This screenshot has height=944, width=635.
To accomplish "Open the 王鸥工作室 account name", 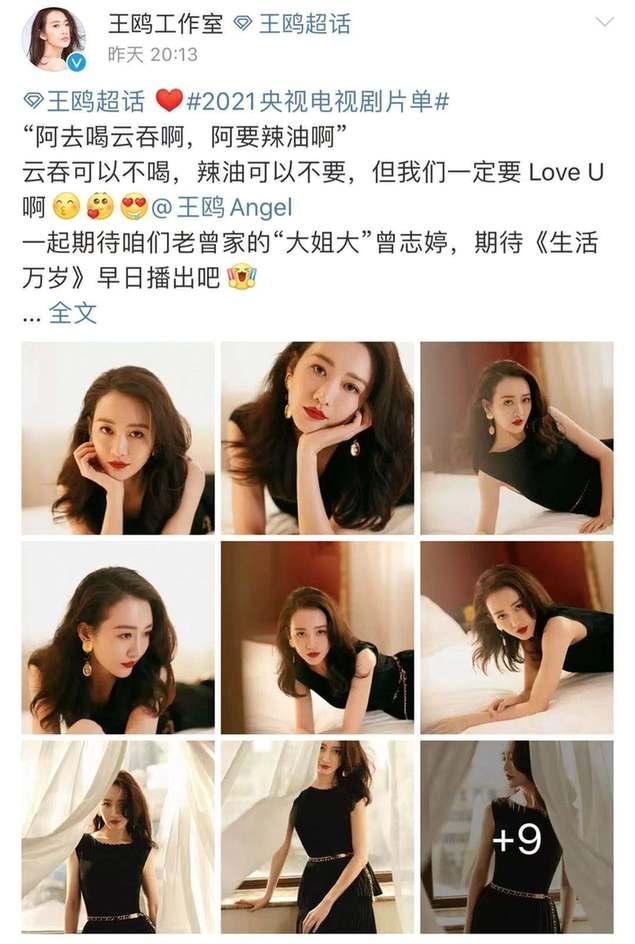I will click(162, 24).
